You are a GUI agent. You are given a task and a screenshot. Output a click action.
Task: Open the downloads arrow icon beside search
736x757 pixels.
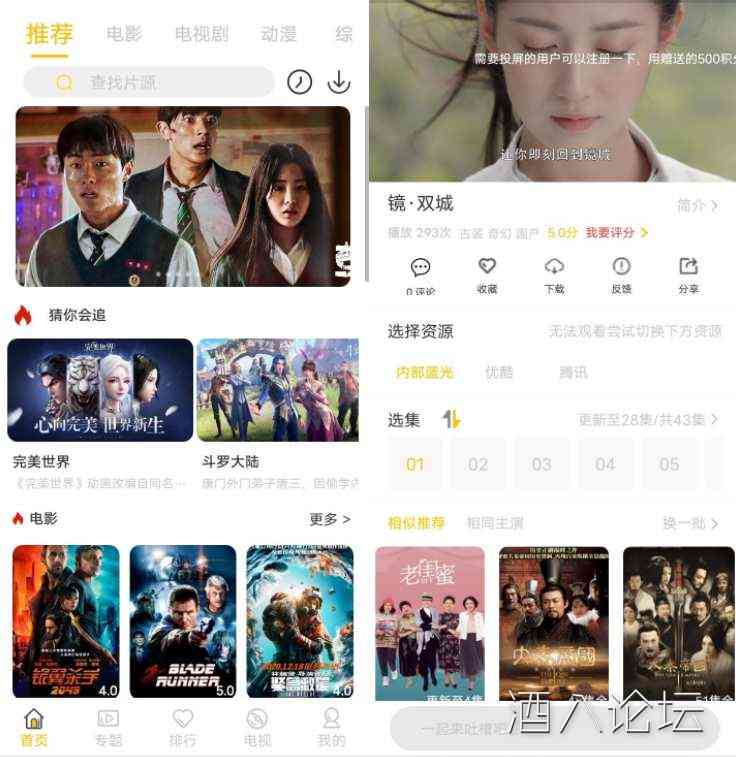pos(339,82)
